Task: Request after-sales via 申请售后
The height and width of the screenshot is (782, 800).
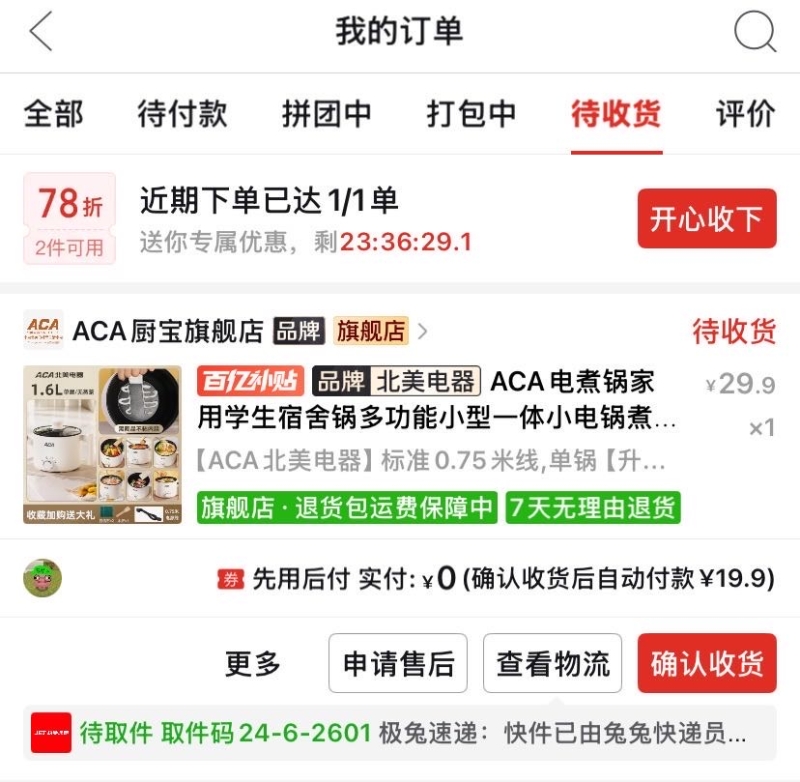Action: [398, 663]
